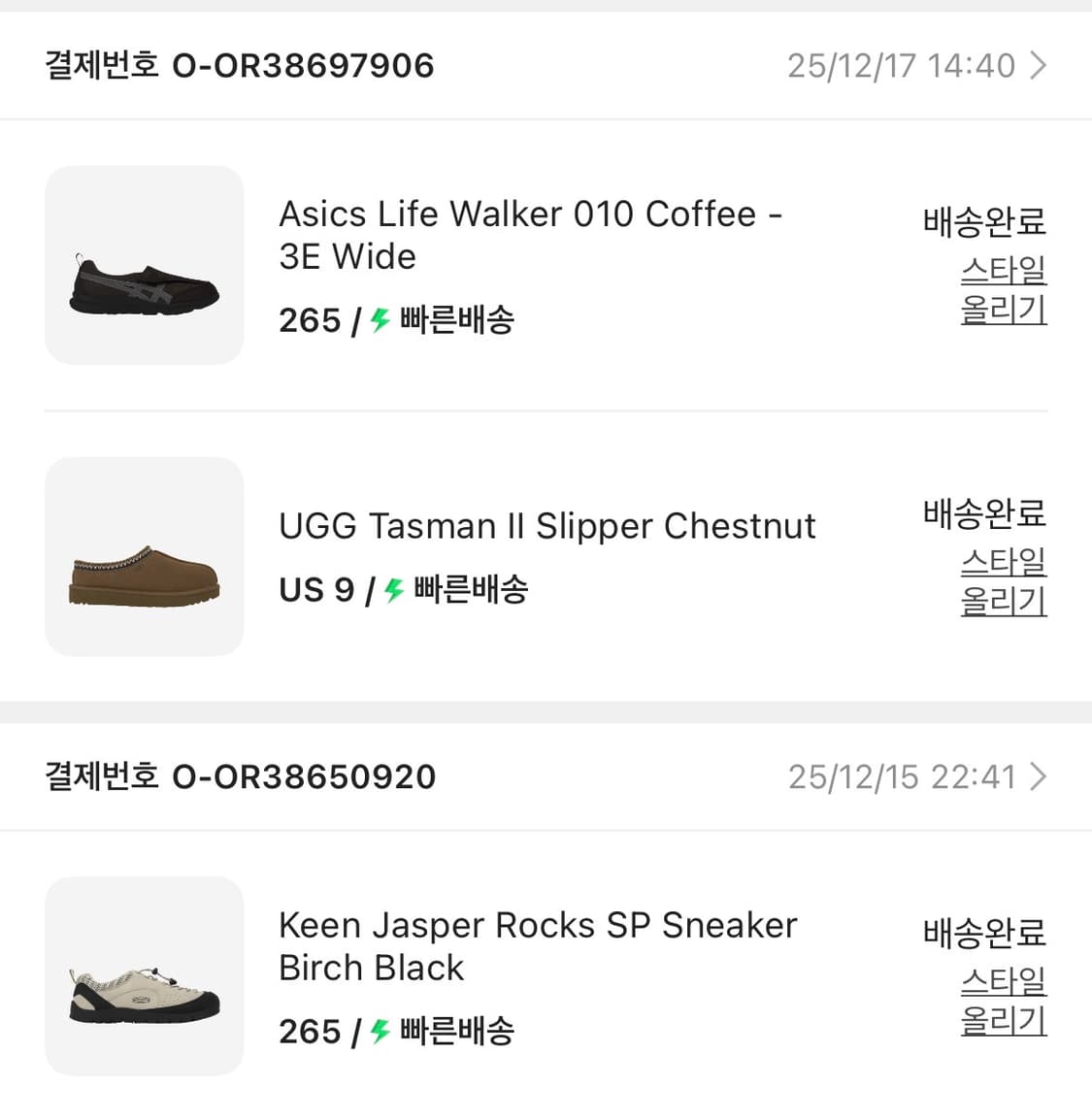Open 스타일 올리기 for the Asics Life Walker
This screenshot has width=1092, height=1120.
point(1004,291)
